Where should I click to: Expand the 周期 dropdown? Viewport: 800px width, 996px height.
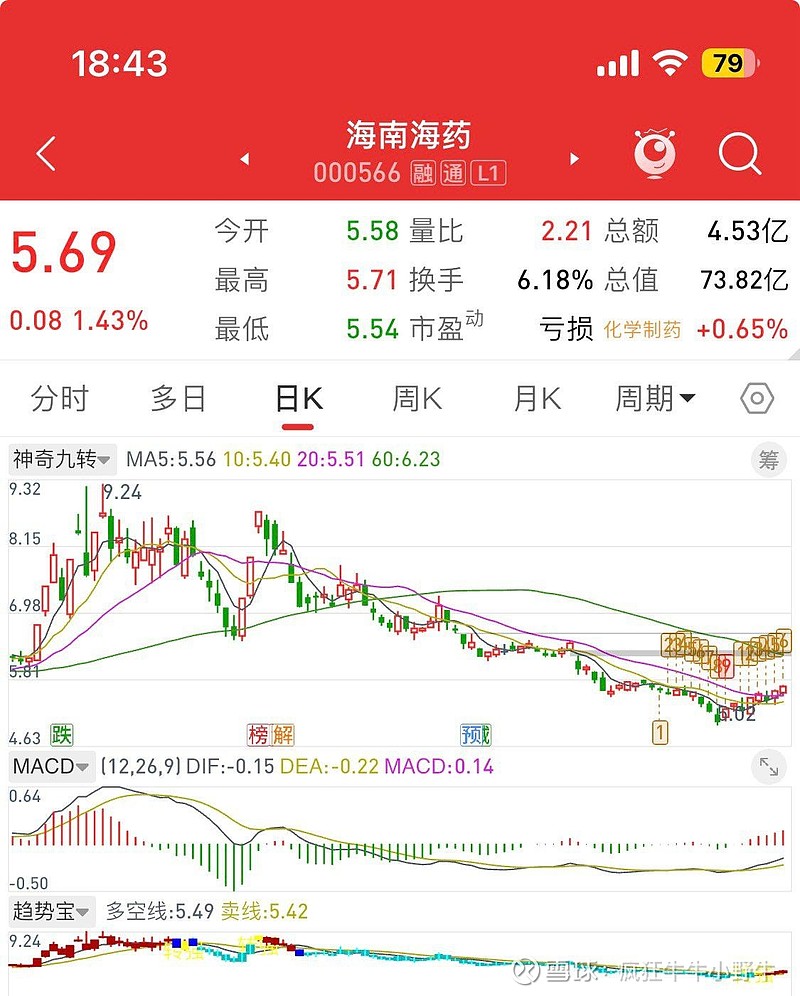655,399
